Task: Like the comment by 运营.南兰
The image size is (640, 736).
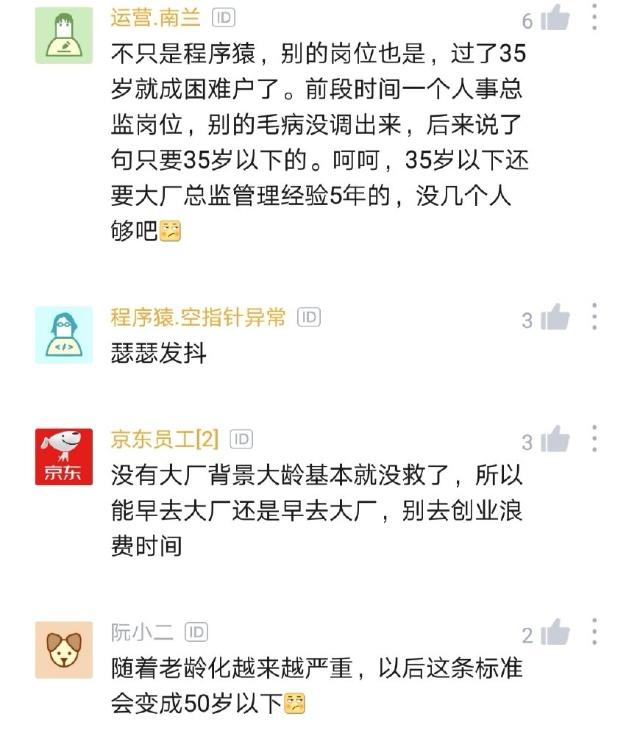Action: (554, 19)
